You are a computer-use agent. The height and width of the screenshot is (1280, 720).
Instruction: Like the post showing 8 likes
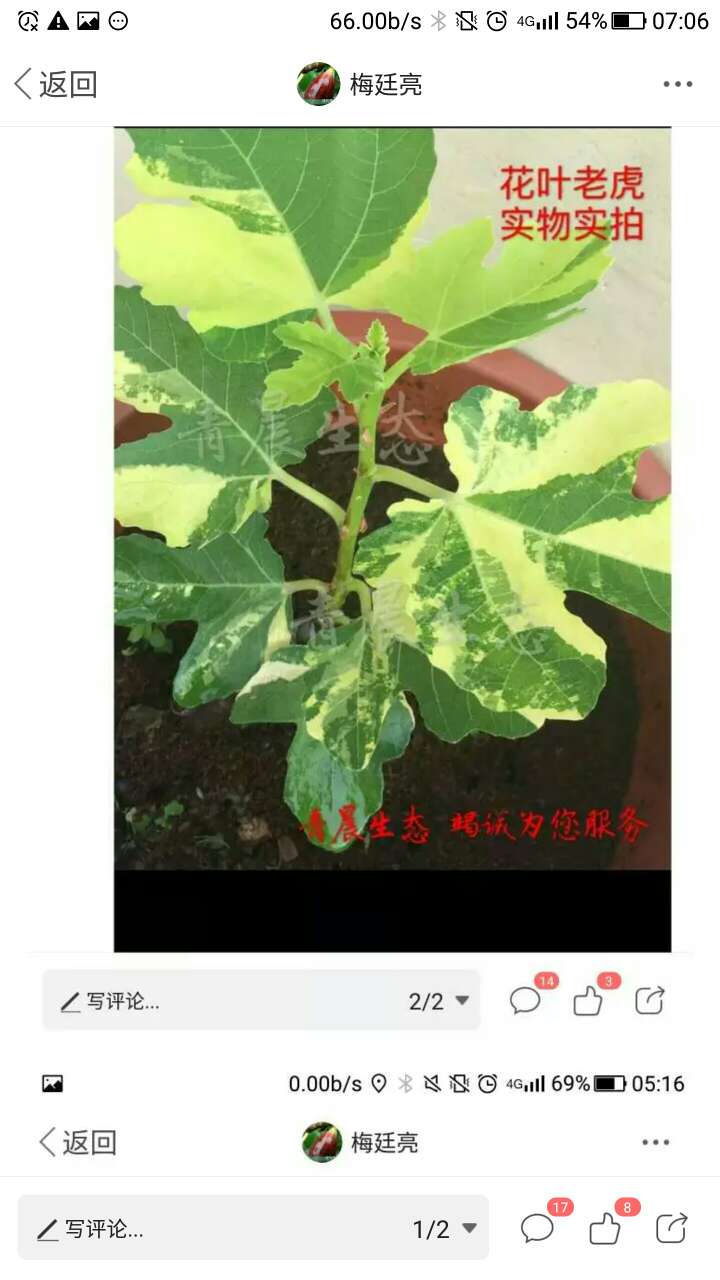[x=605, y=1228]
